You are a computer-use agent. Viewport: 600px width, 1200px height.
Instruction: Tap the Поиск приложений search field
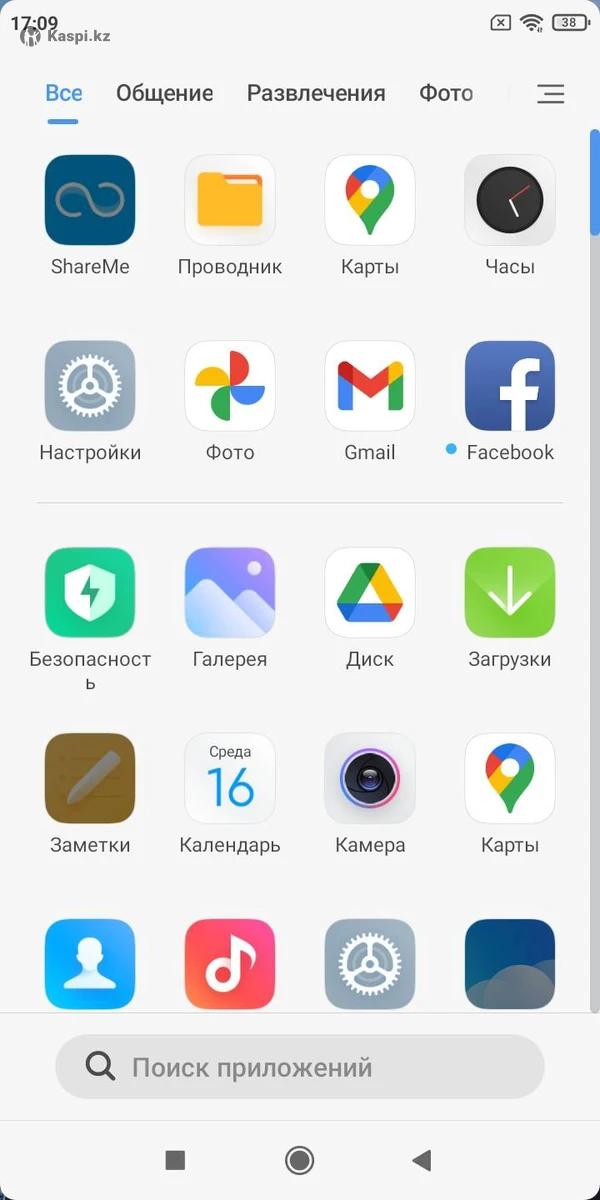click(300, 1067)
